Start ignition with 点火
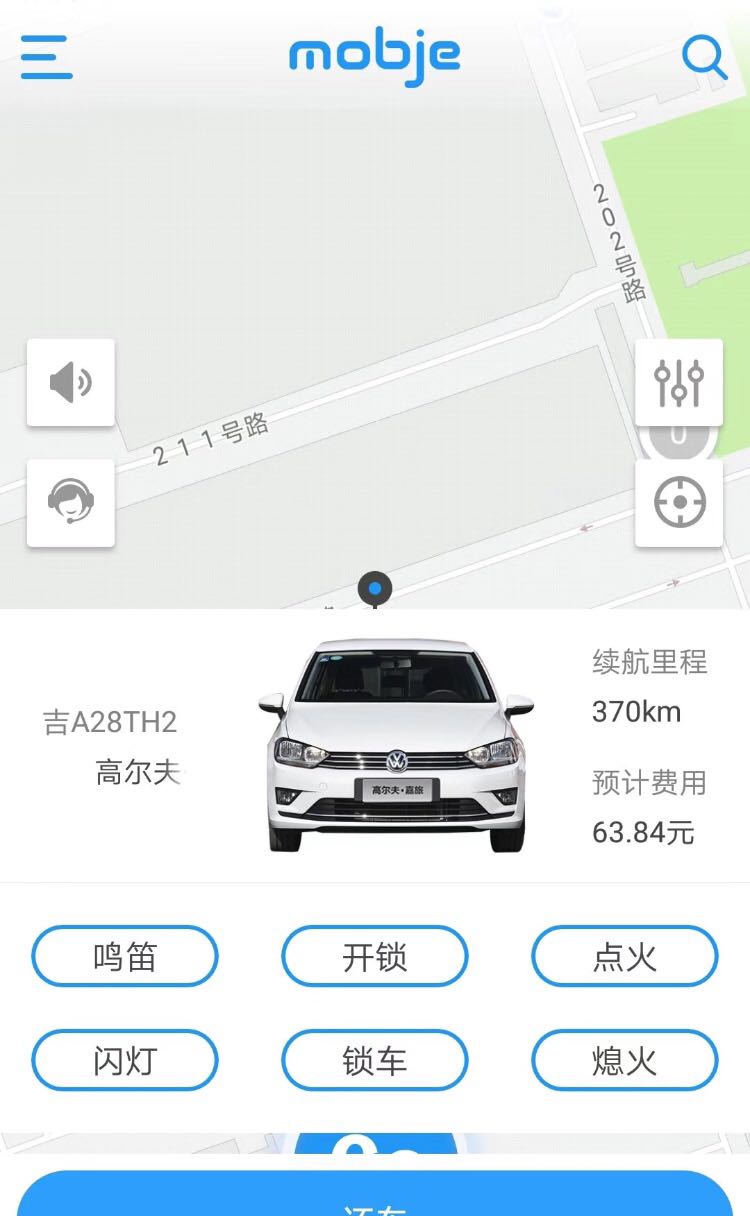The height and width of the screenshot is (1216, 750). 625,956
